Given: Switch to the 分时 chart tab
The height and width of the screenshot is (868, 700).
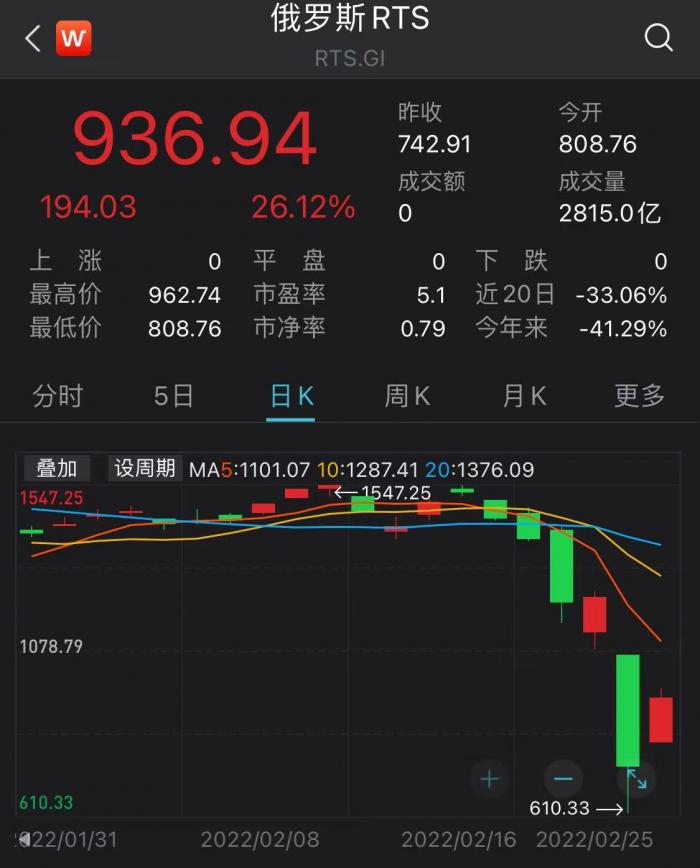Looking at the screenshot, I should pos(57,396).
